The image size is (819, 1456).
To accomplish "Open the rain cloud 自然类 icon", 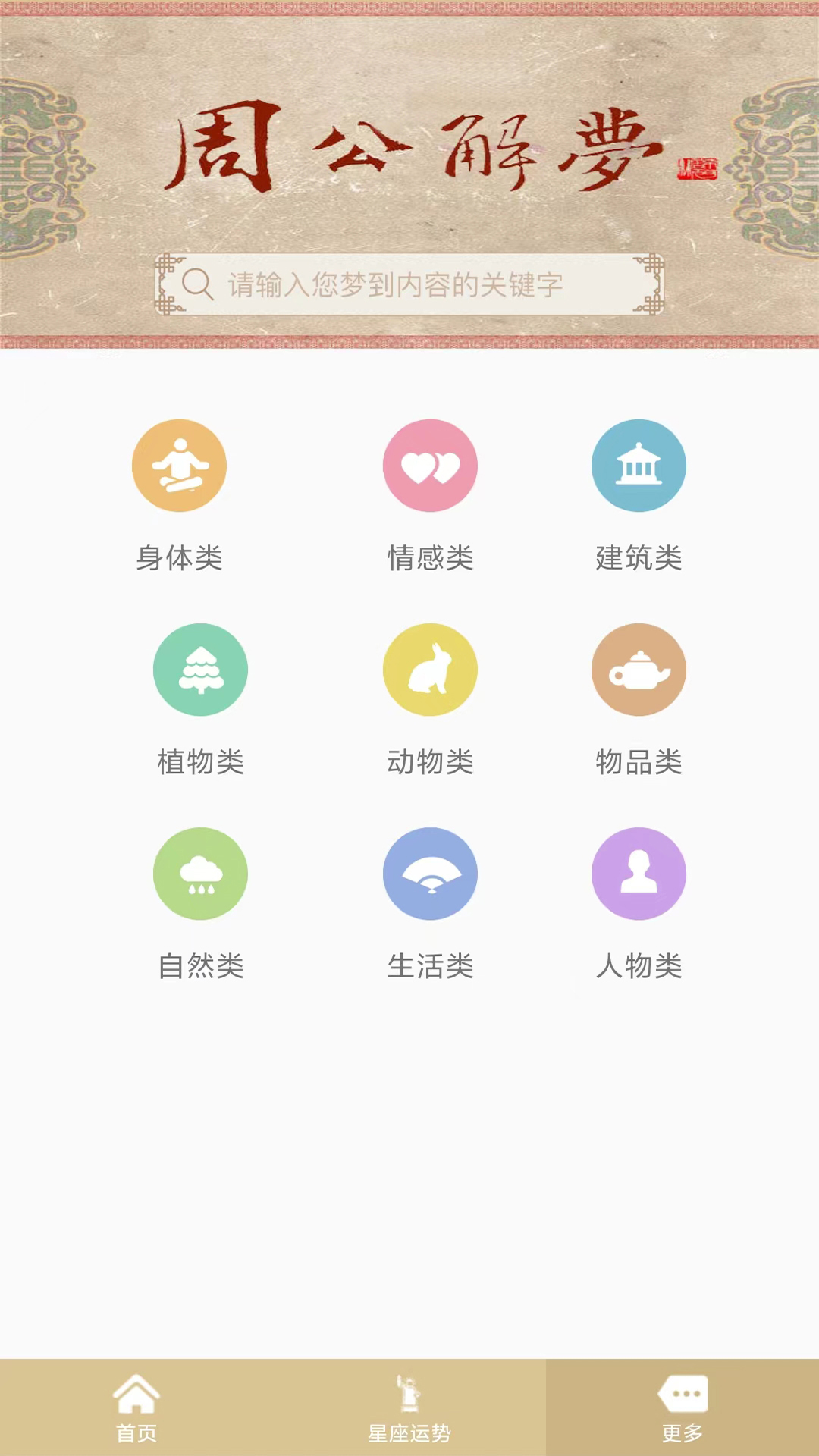I will point(200,874).
